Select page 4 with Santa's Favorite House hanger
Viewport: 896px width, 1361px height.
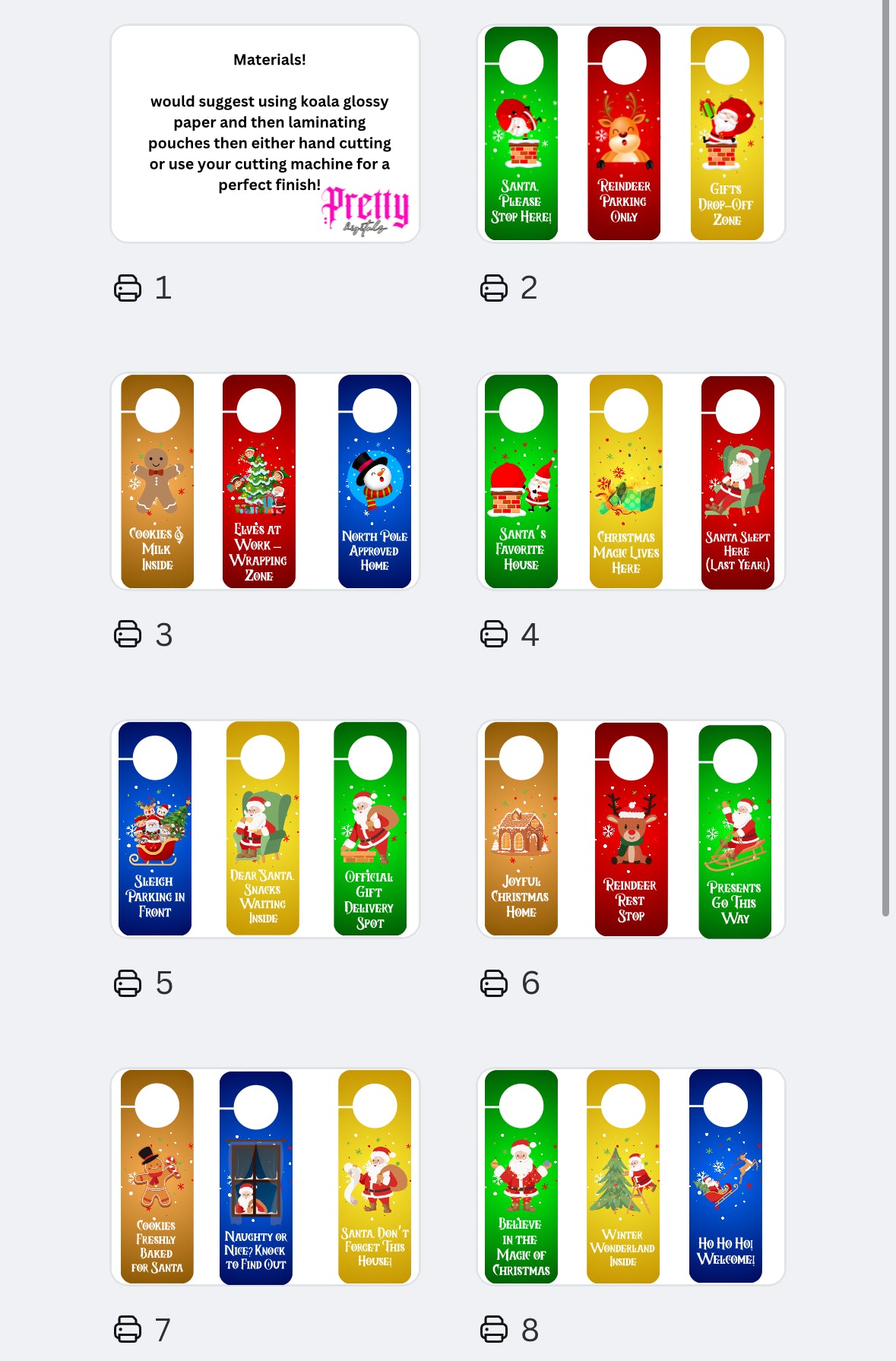tap(631, 481)
